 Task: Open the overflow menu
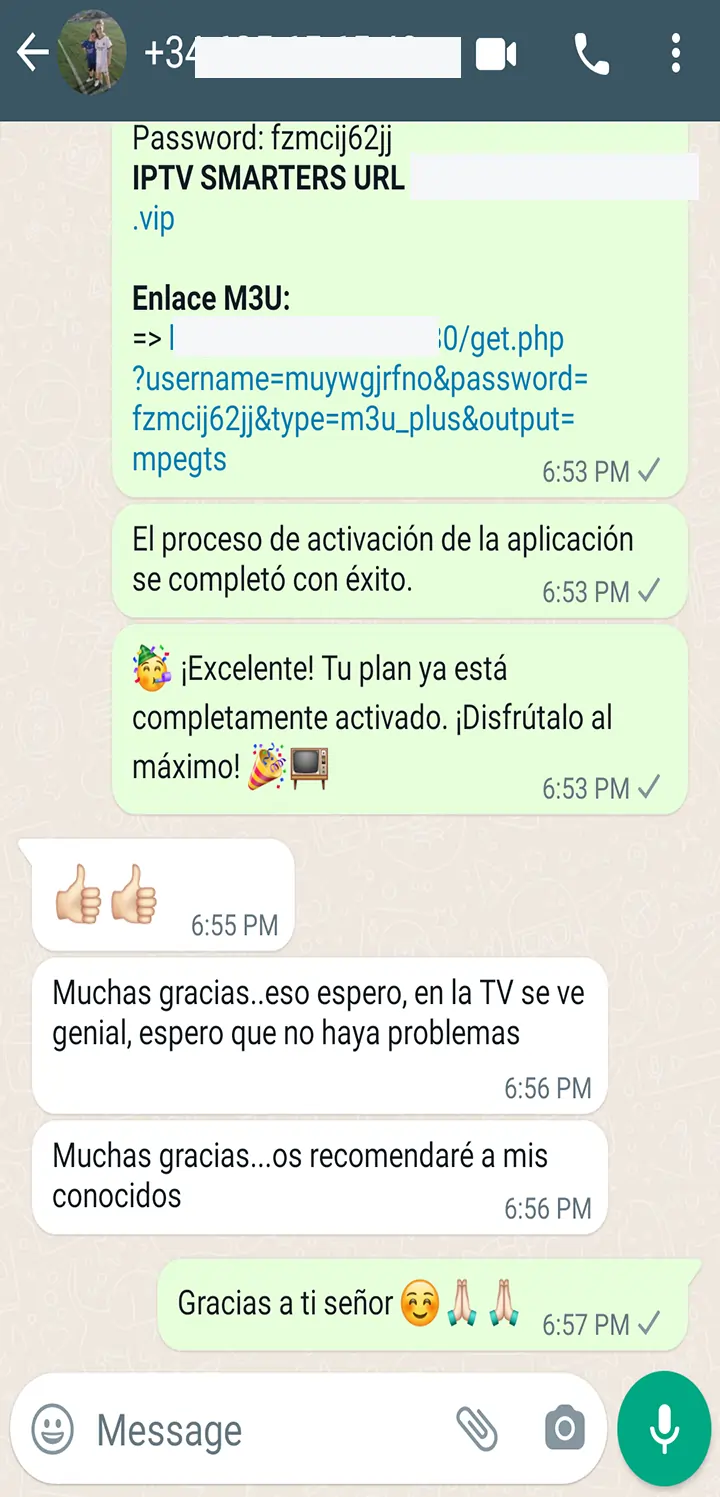point(676,54)
